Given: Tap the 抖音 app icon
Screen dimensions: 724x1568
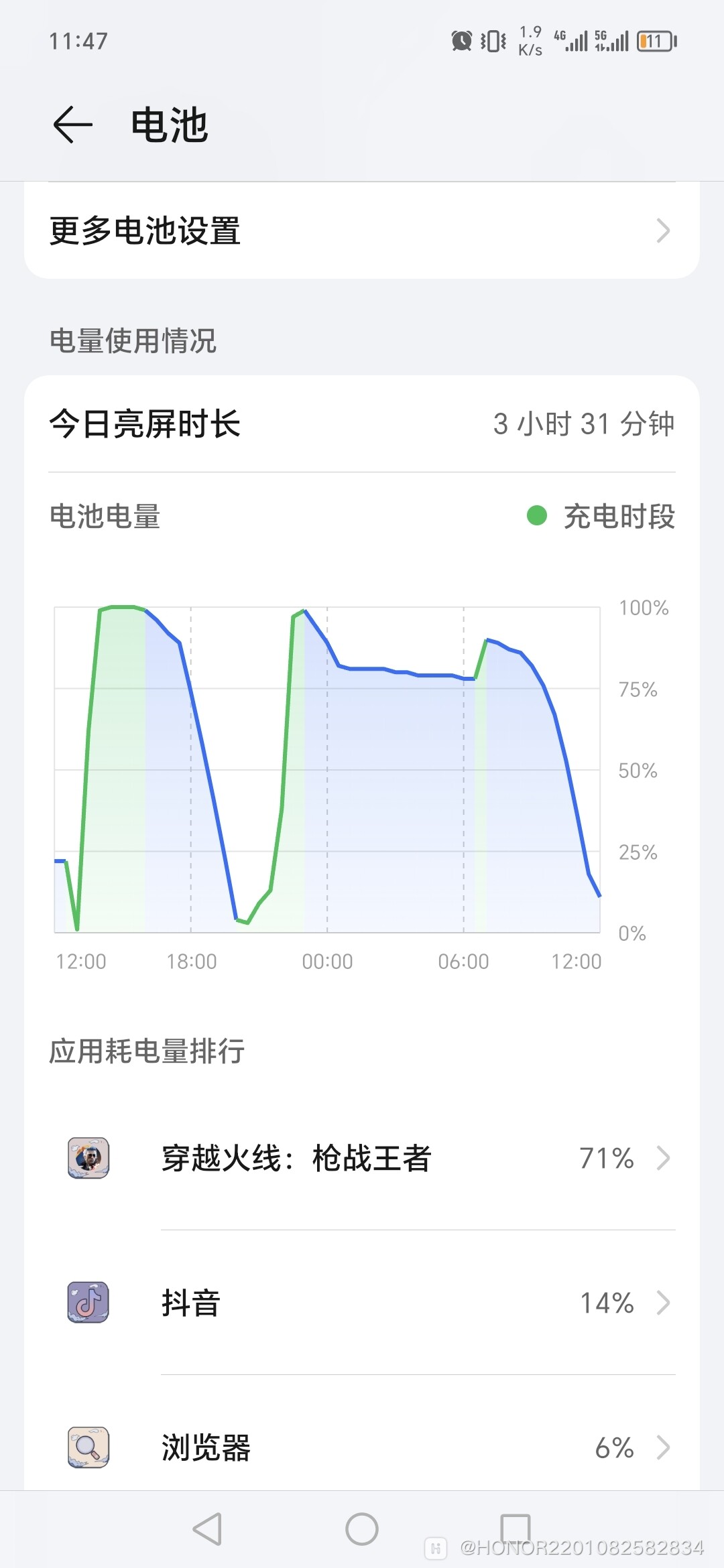Looking at the screenshot, I should coord(88,1302).
